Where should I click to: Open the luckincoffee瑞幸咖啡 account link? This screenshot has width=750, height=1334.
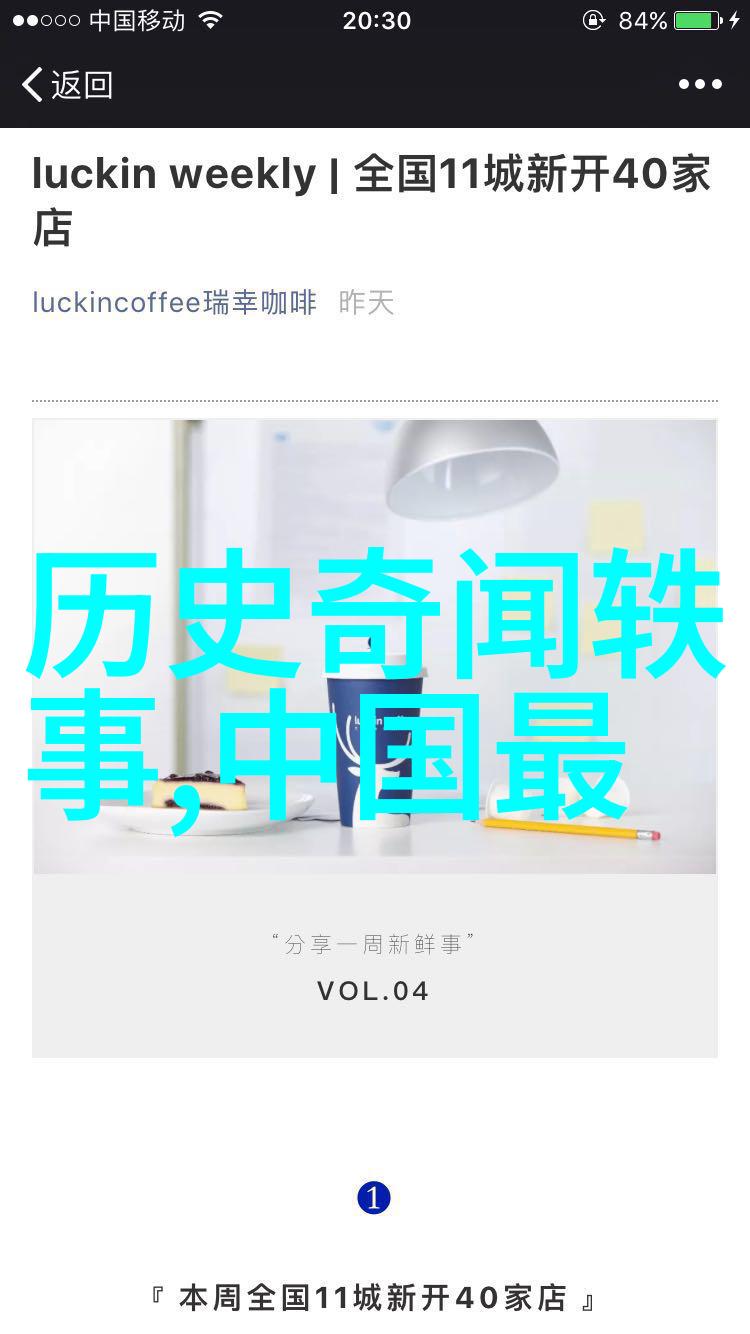(x=174, y=302)
